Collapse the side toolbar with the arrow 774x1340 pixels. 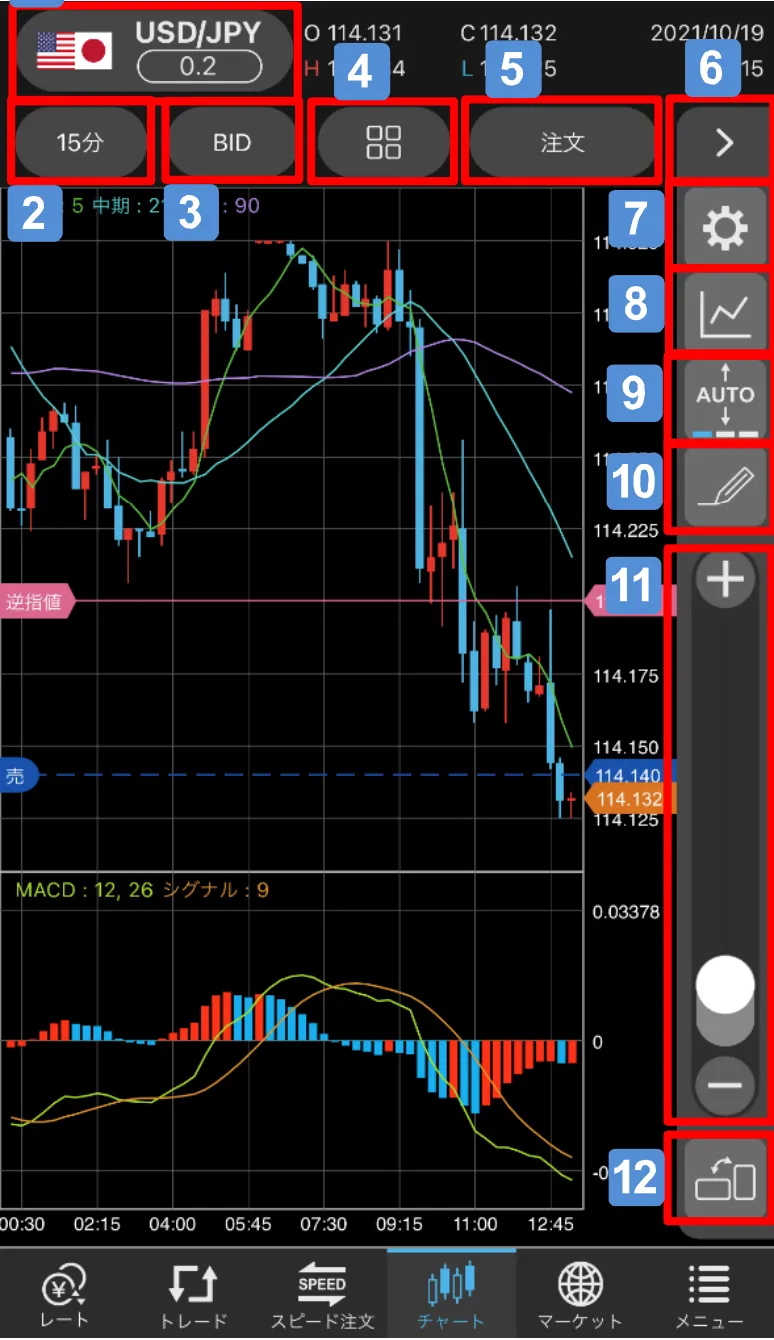pyautogui.click(x=725, y=142)
